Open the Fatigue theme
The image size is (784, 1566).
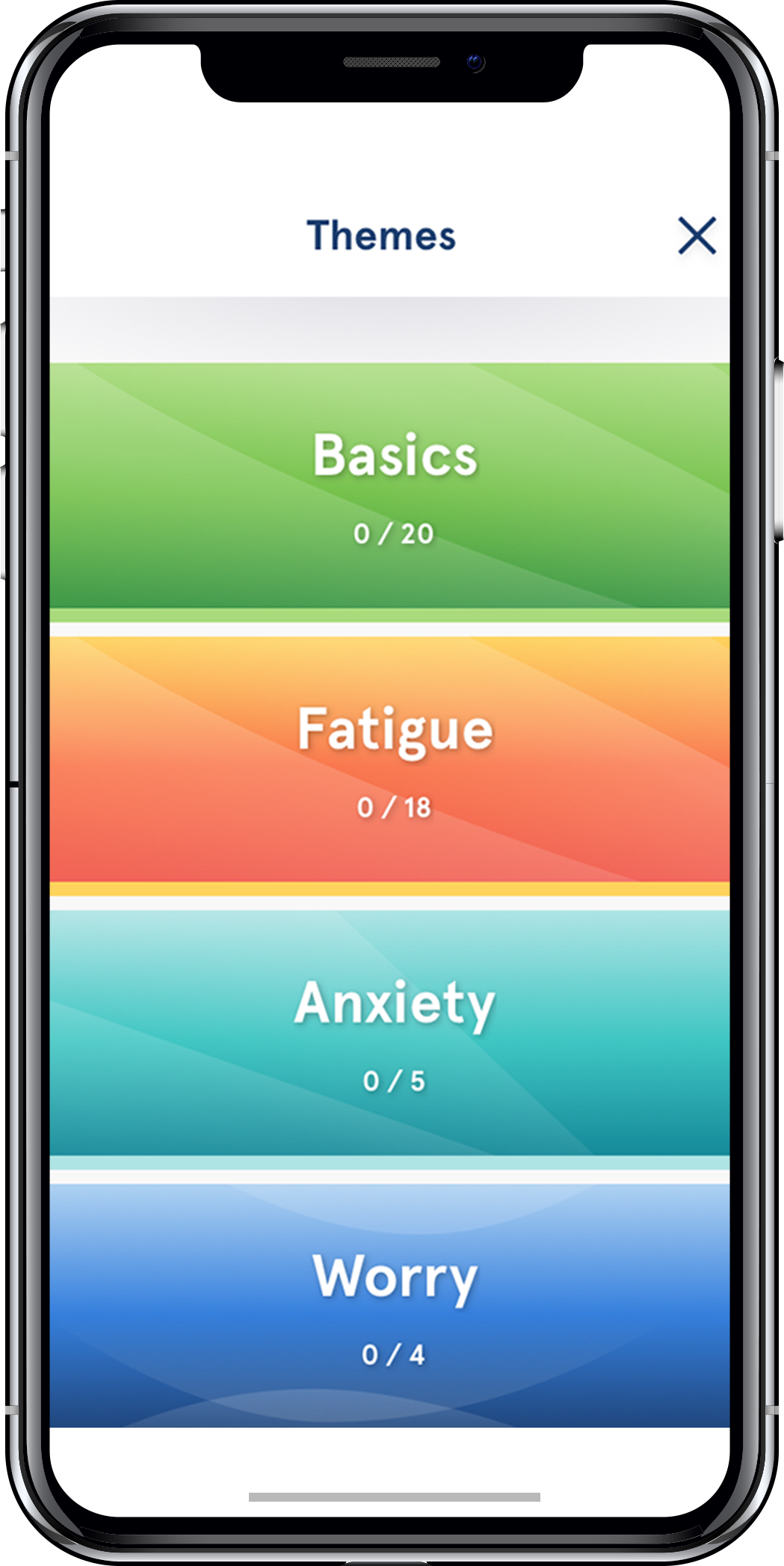(389, 766)
